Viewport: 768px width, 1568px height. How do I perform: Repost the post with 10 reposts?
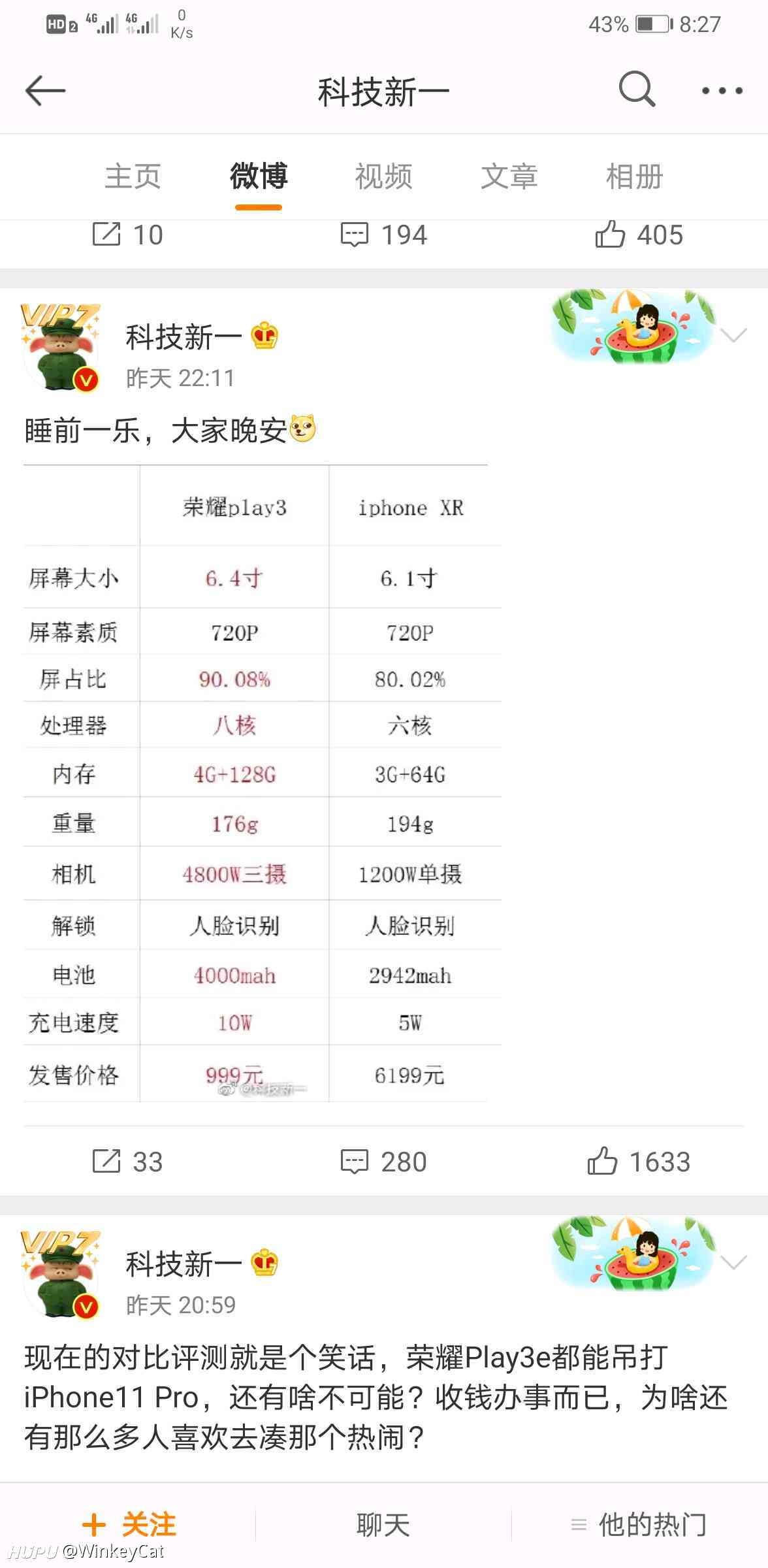(x=127, y=235)
